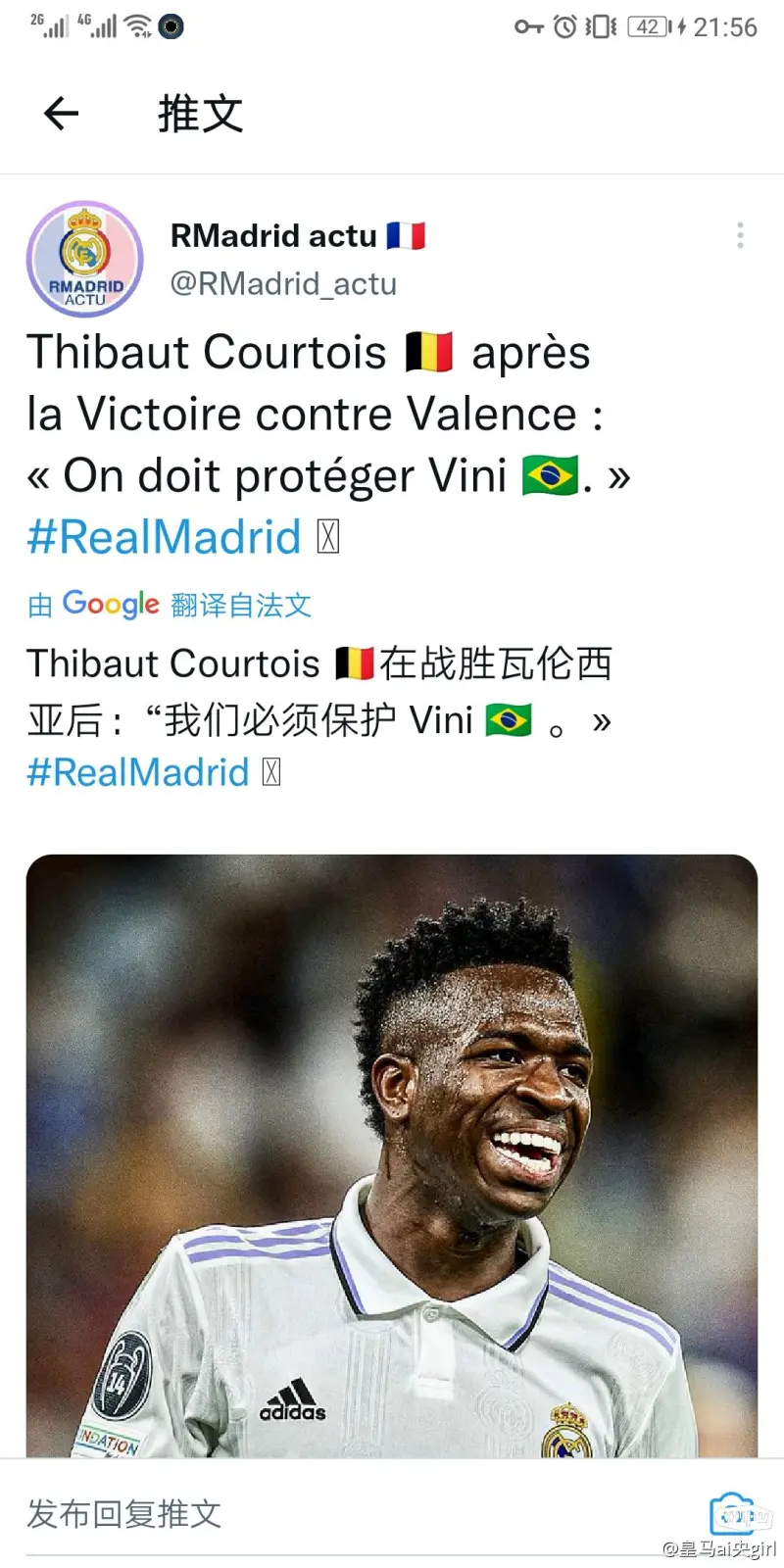Open the tweet overflow menu

[740, 235]
